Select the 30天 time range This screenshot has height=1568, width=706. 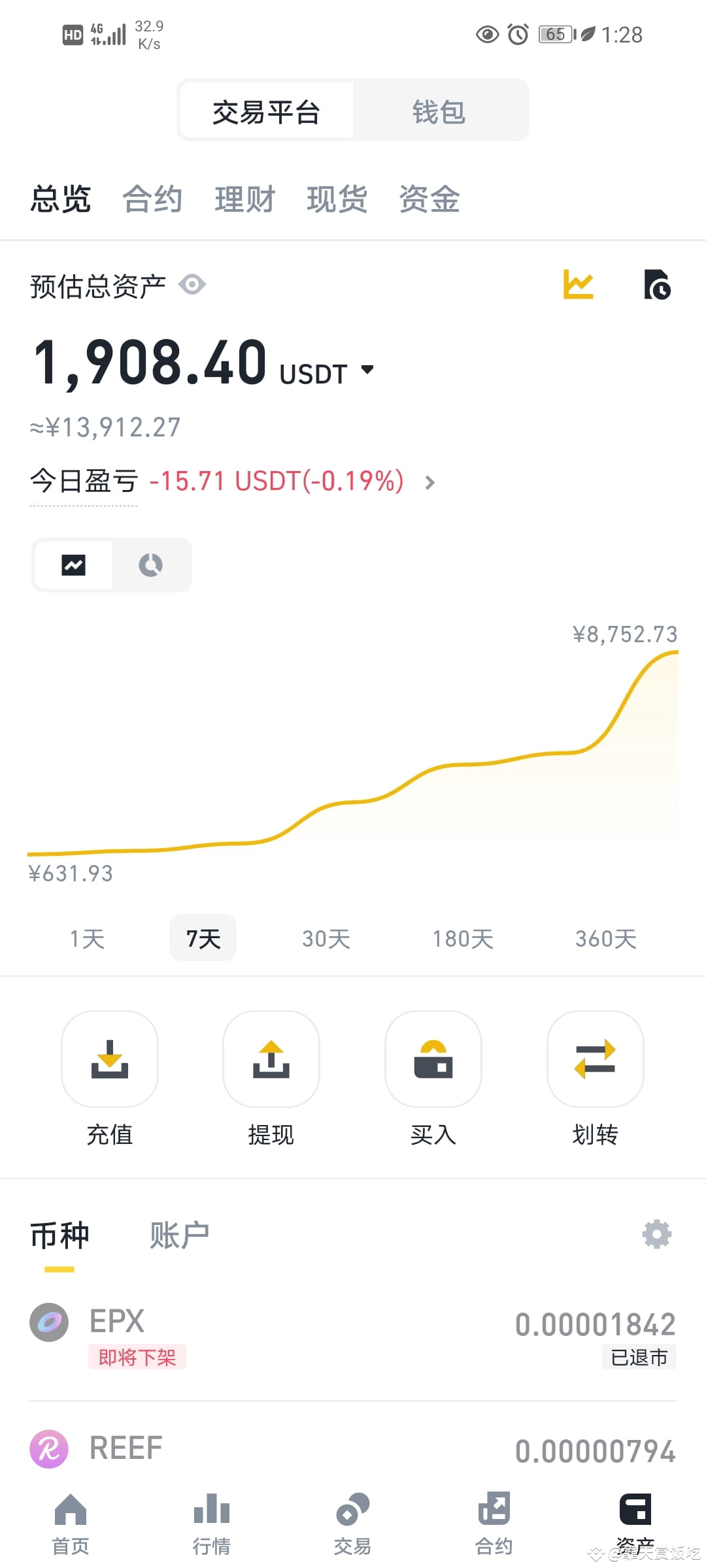[x=326, y=939]
